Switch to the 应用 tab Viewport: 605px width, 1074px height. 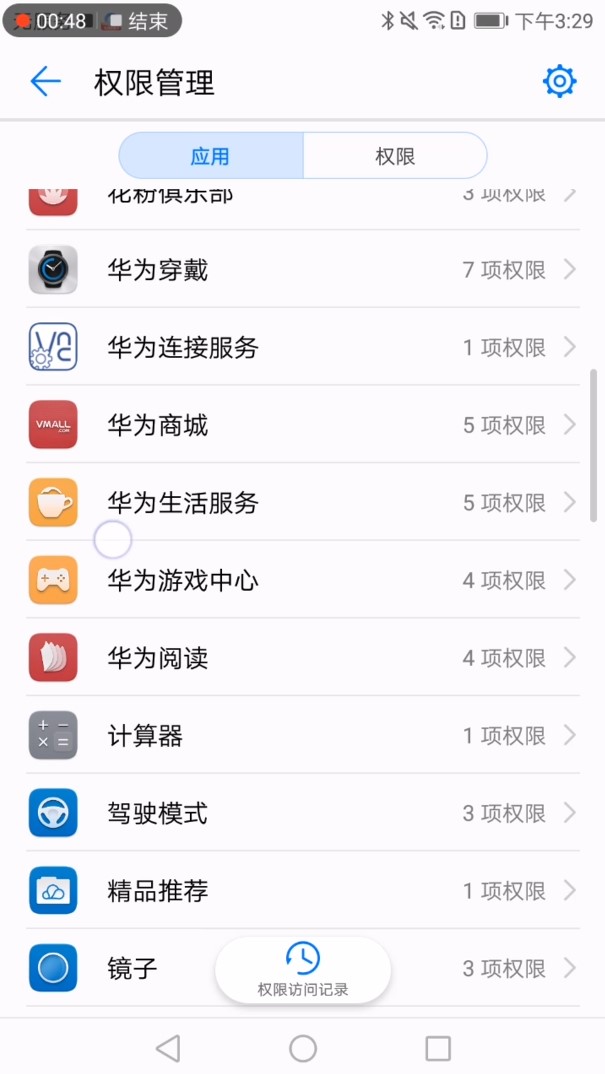211,157
